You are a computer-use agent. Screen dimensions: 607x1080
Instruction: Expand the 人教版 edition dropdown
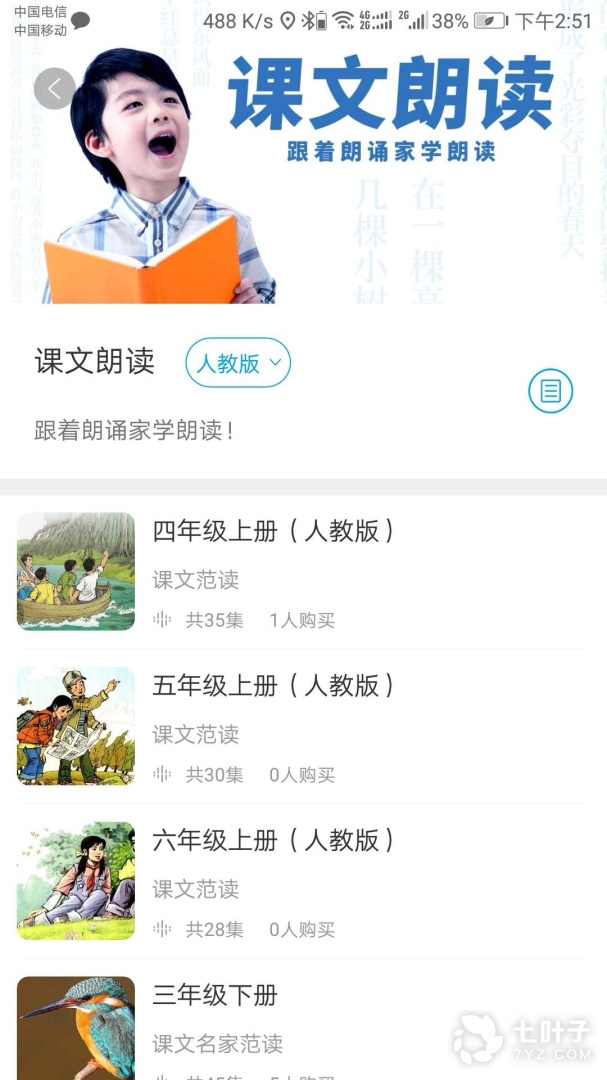[x=238, y=363]
